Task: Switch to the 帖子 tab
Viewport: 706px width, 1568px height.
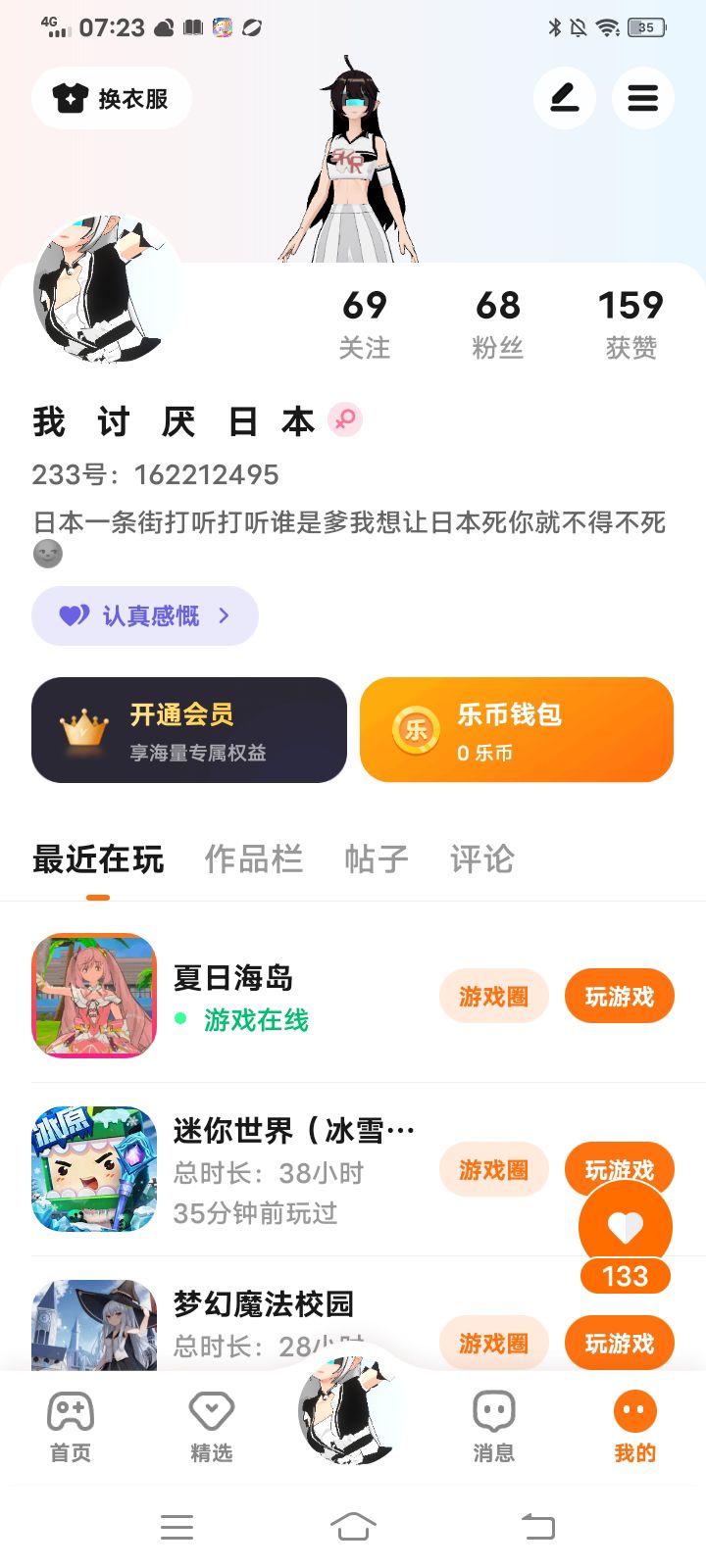Action: click(x=376, y=859)
